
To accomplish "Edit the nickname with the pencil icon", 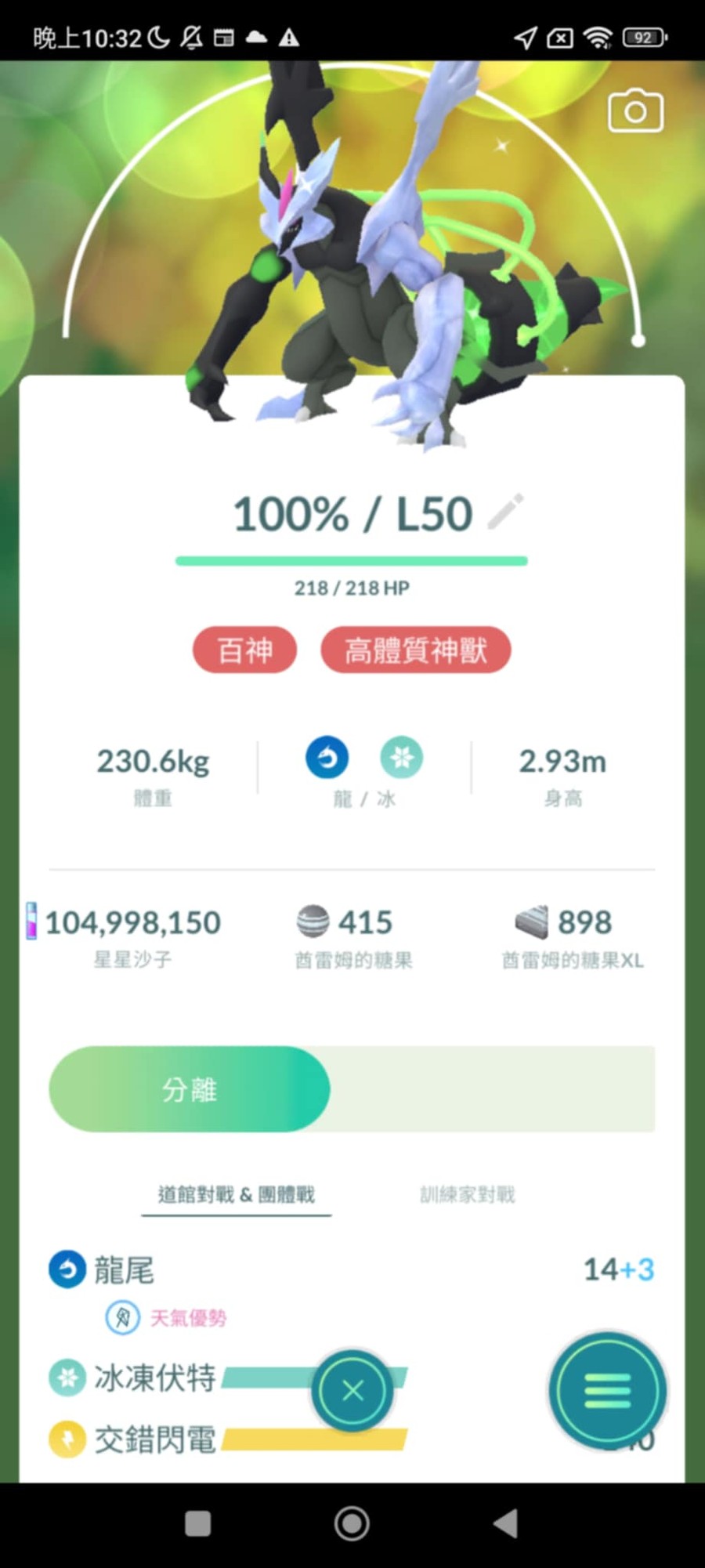I will click(505, 512).
